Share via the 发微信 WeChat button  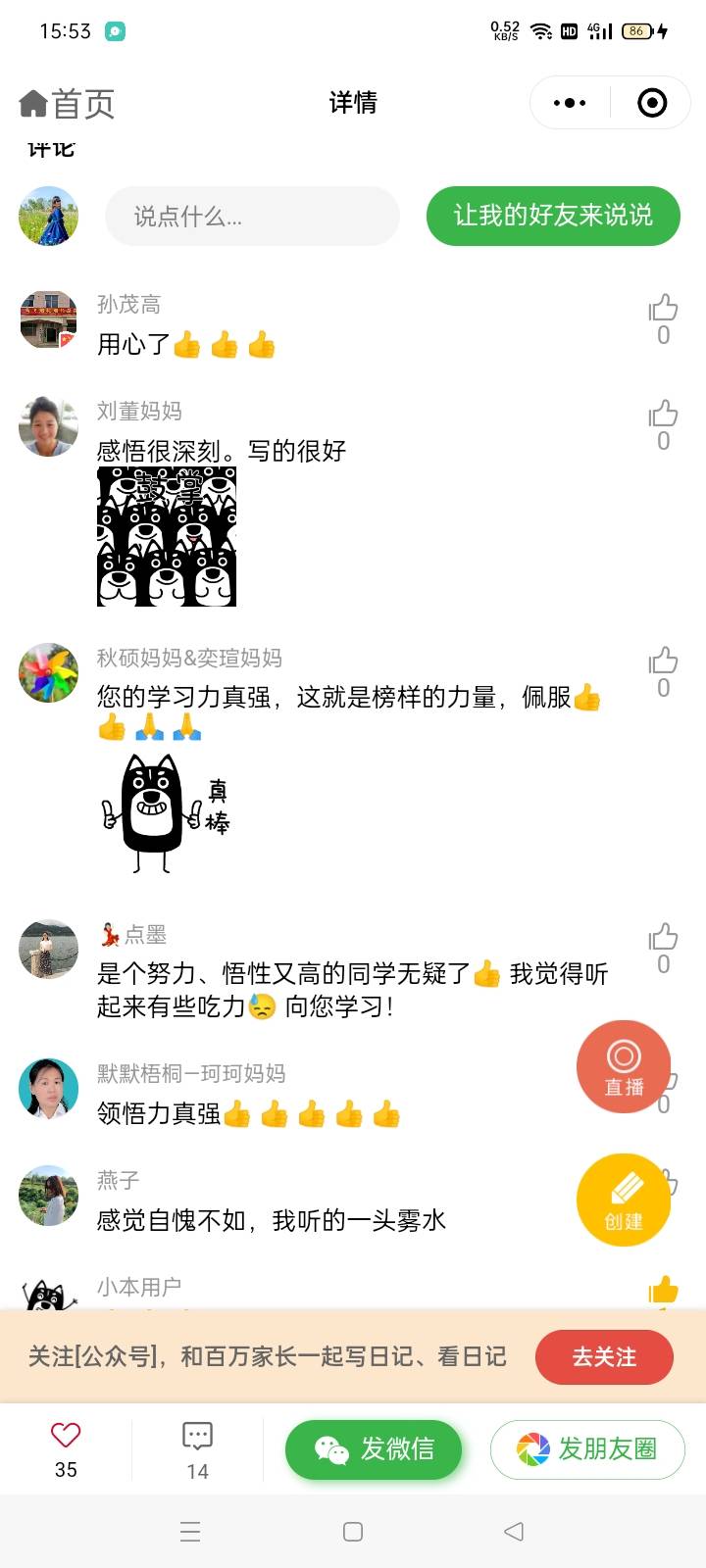coord(374,1449)
